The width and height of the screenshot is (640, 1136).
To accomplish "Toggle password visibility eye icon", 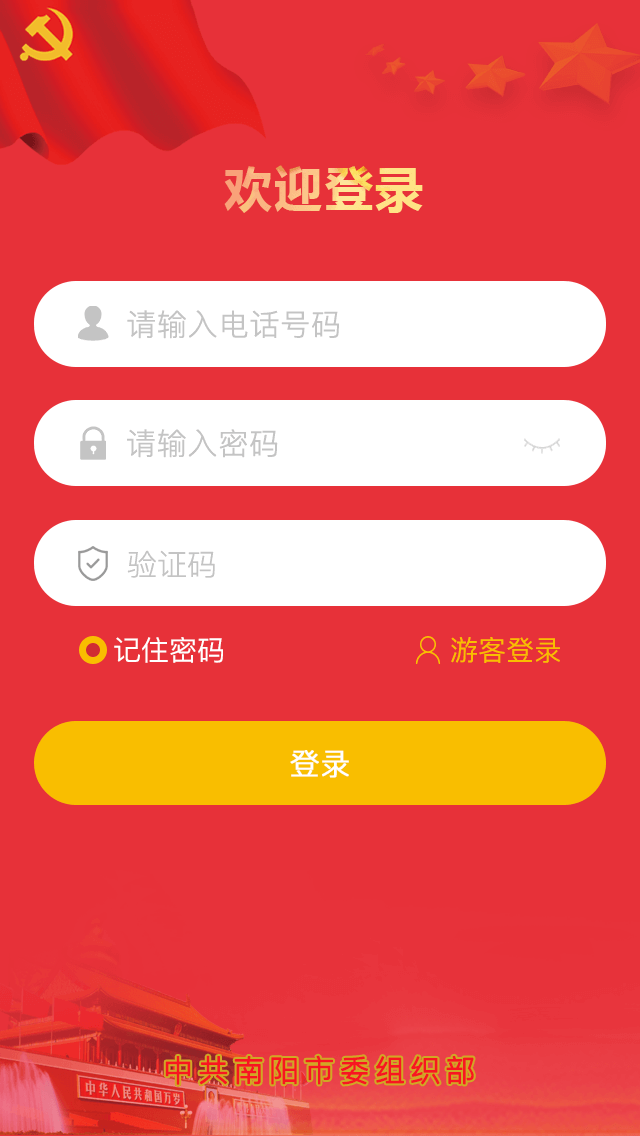I will (542, 444).
